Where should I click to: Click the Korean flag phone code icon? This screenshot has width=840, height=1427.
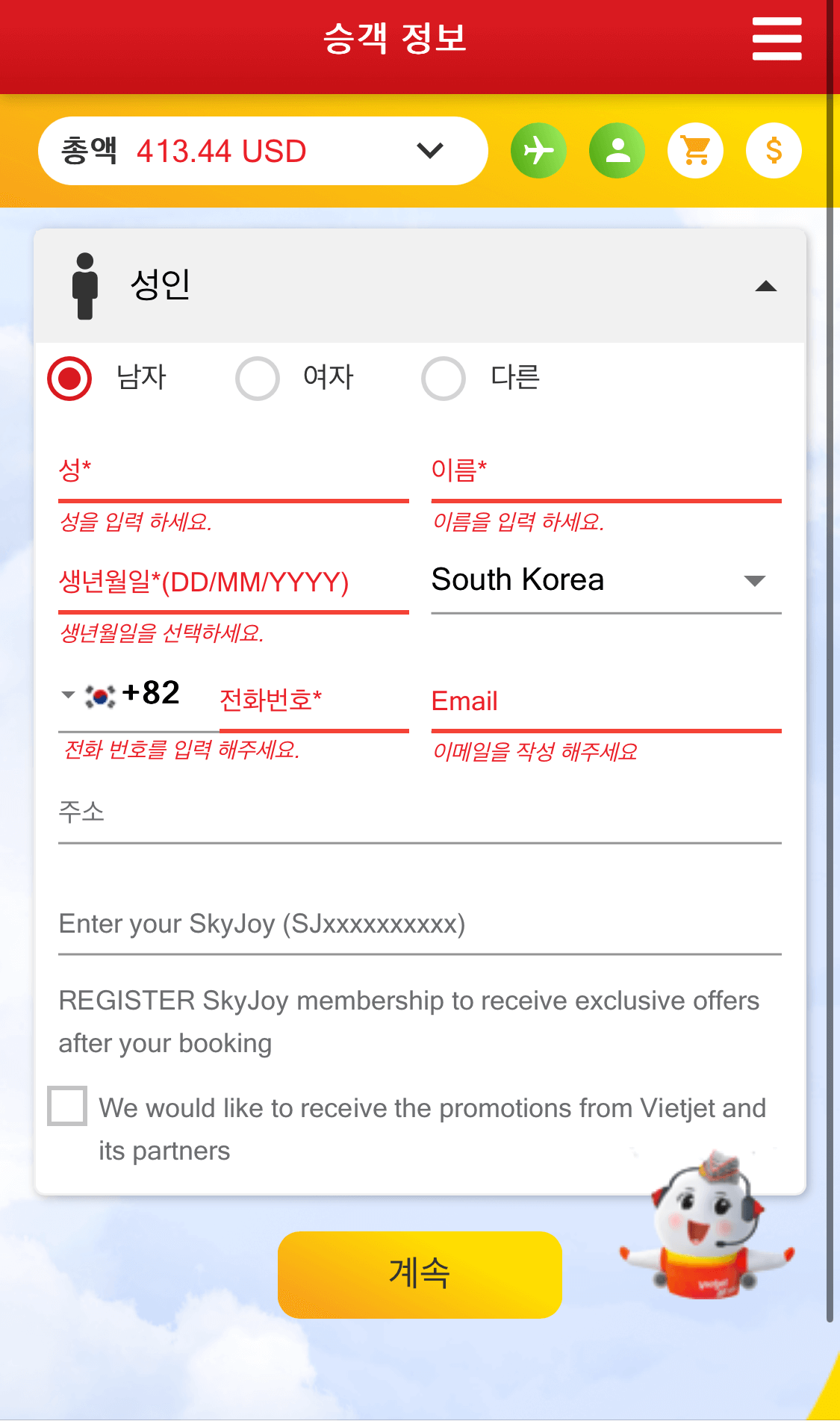coord(102,693)
